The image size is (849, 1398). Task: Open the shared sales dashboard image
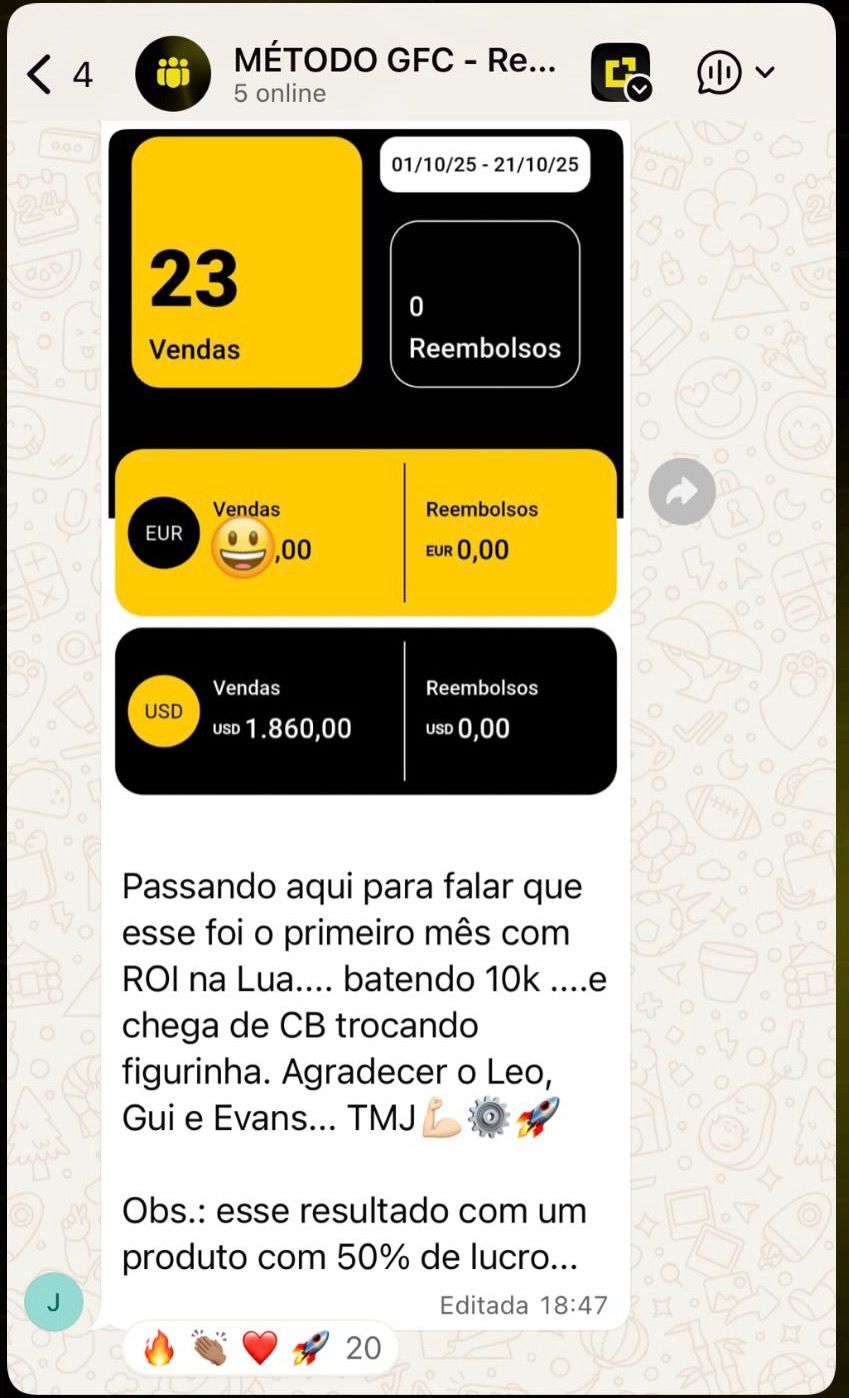[x=366, y=460]
